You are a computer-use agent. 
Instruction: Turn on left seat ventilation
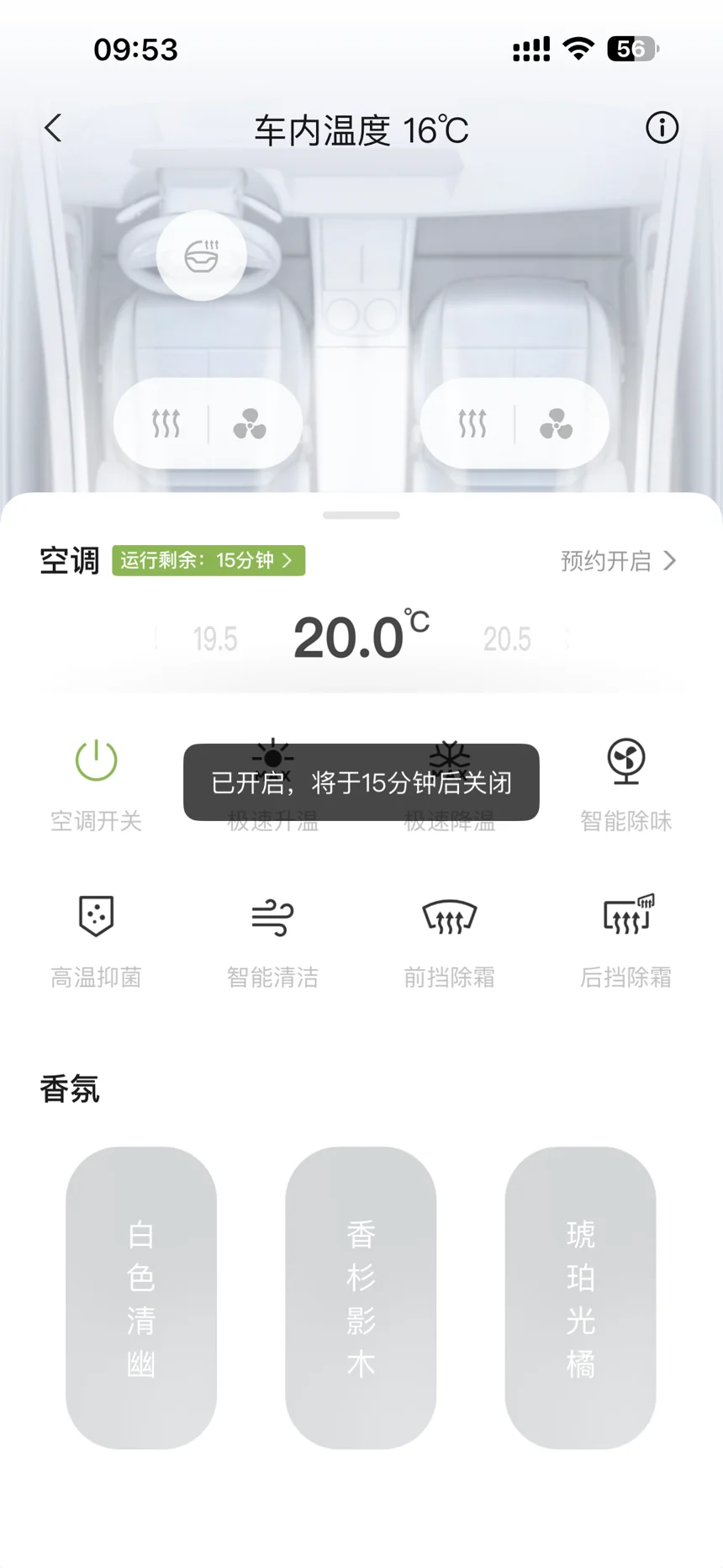tap(250, 424)
